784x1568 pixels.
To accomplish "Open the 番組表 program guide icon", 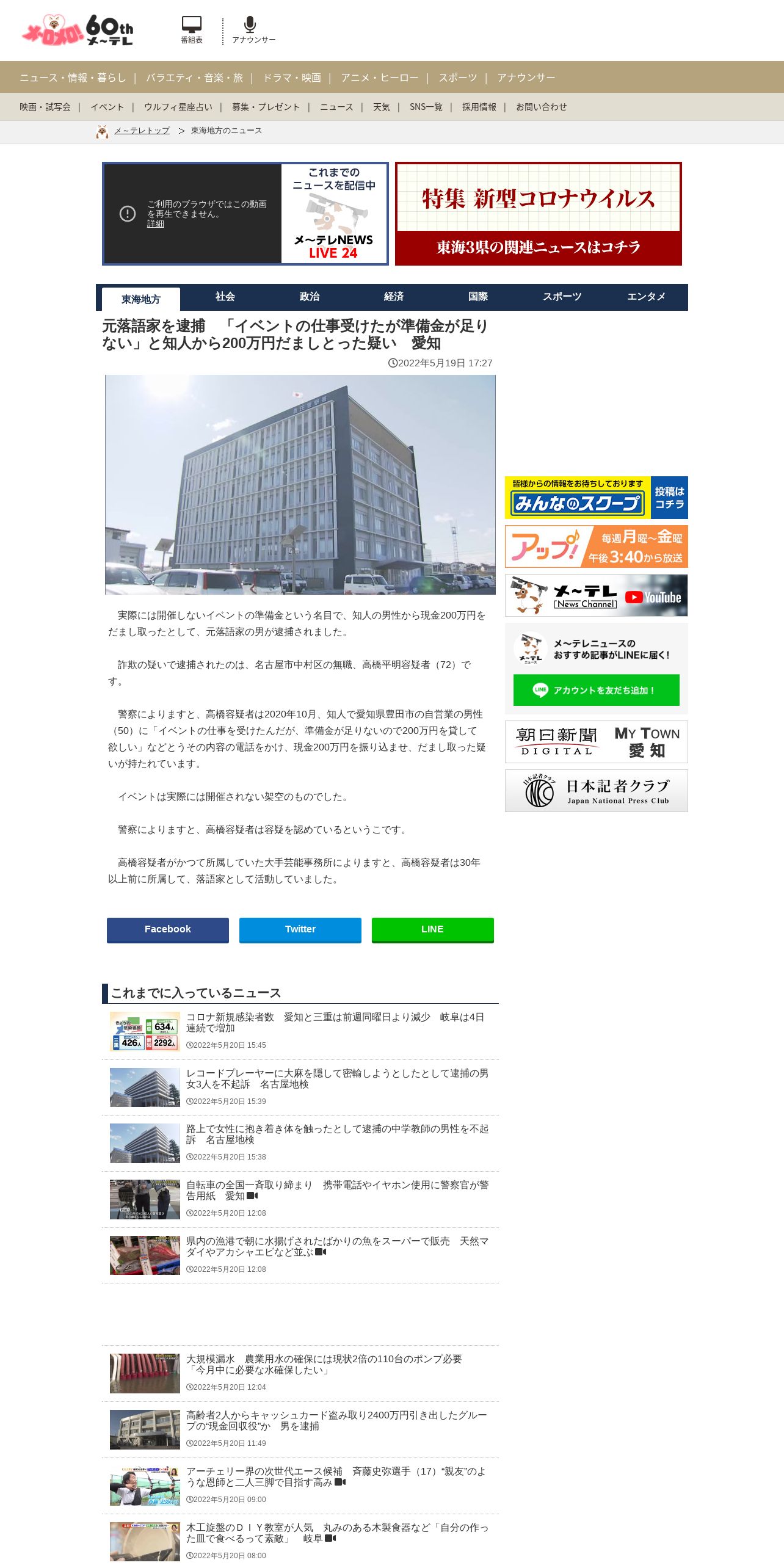I will click(x=191, y=30).
